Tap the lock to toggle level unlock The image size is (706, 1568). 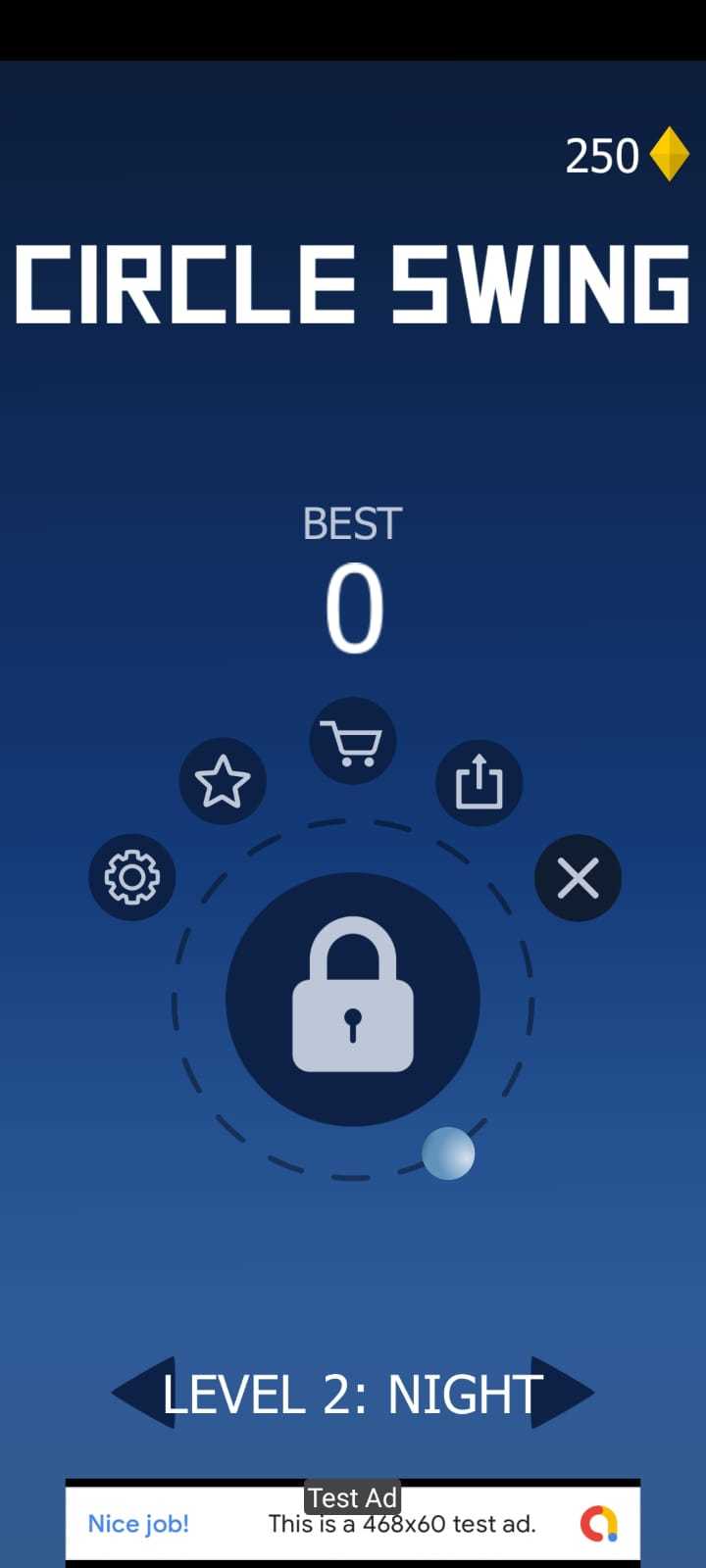click(x=353, y=995)
